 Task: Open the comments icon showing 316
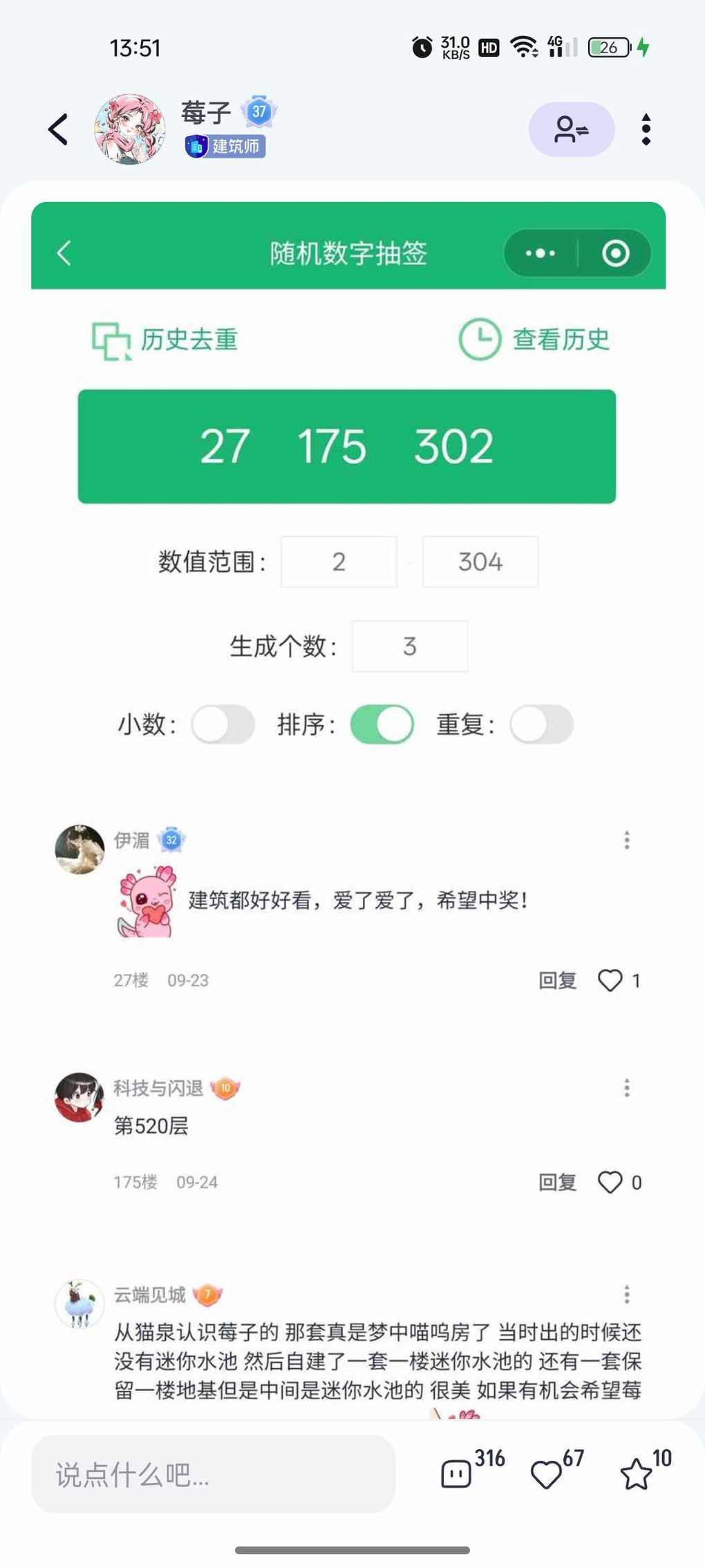[456, 1474]
